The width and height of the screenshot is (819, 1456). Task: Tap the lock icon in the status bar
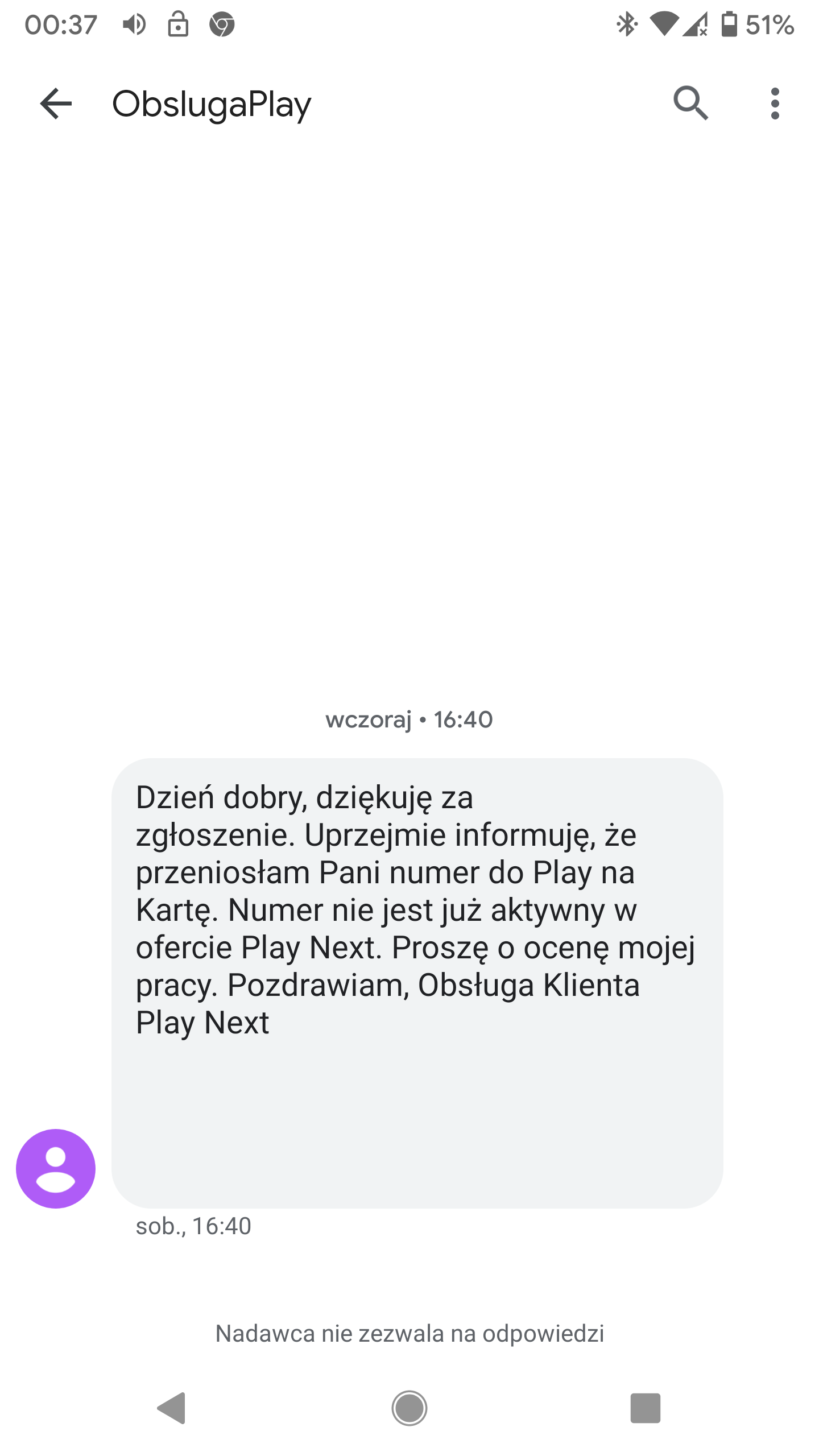pos(178,24)
